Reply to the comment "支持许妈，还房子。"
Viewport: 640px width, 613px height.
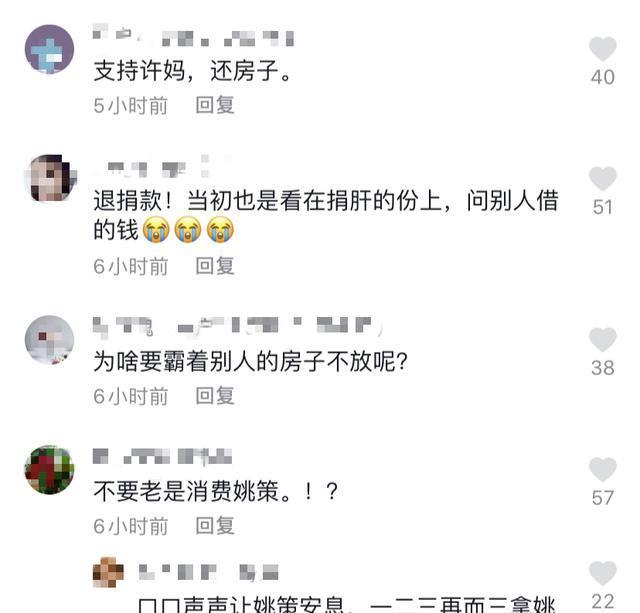214,105
